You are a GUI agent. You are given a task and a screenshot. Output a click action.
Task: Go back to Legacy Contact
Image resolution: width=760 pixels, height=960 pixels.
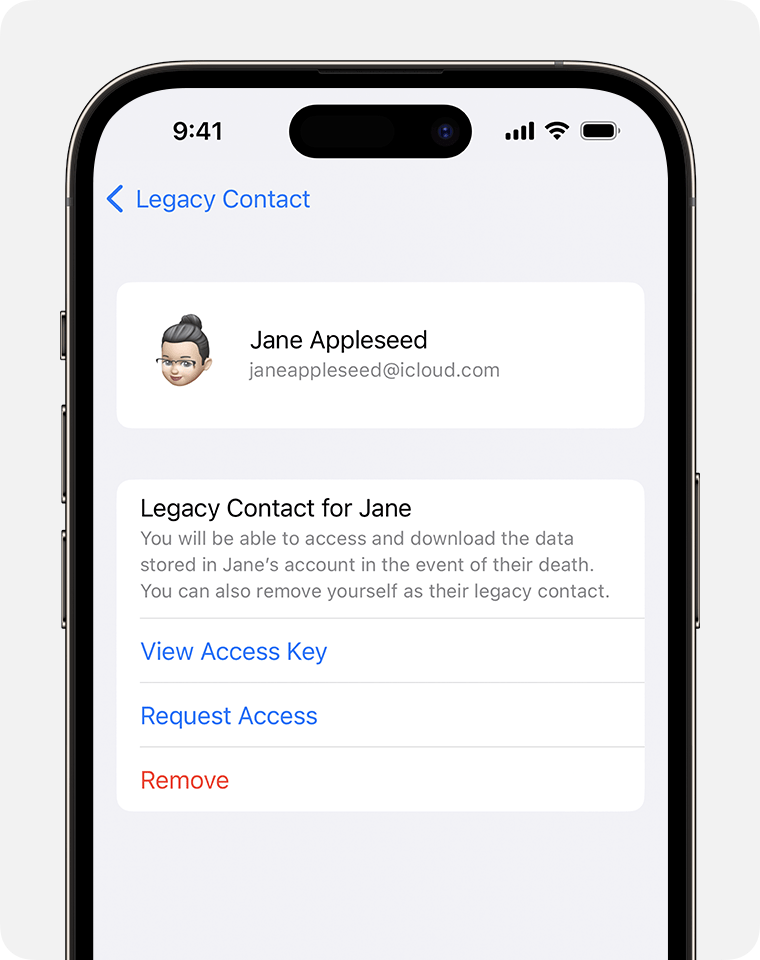point(209,199)
